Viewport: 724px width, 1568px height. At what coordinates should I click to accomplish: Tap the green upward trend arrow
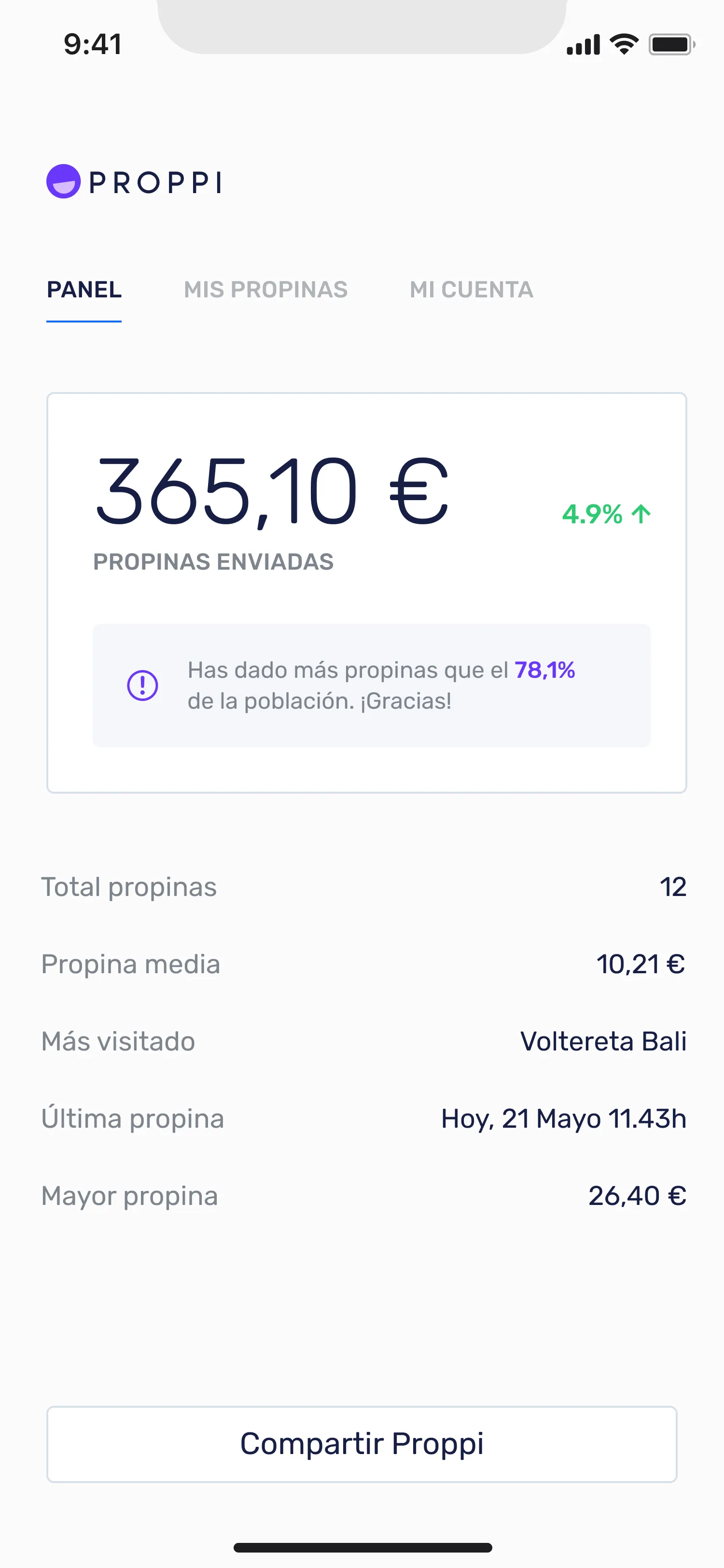640,514
